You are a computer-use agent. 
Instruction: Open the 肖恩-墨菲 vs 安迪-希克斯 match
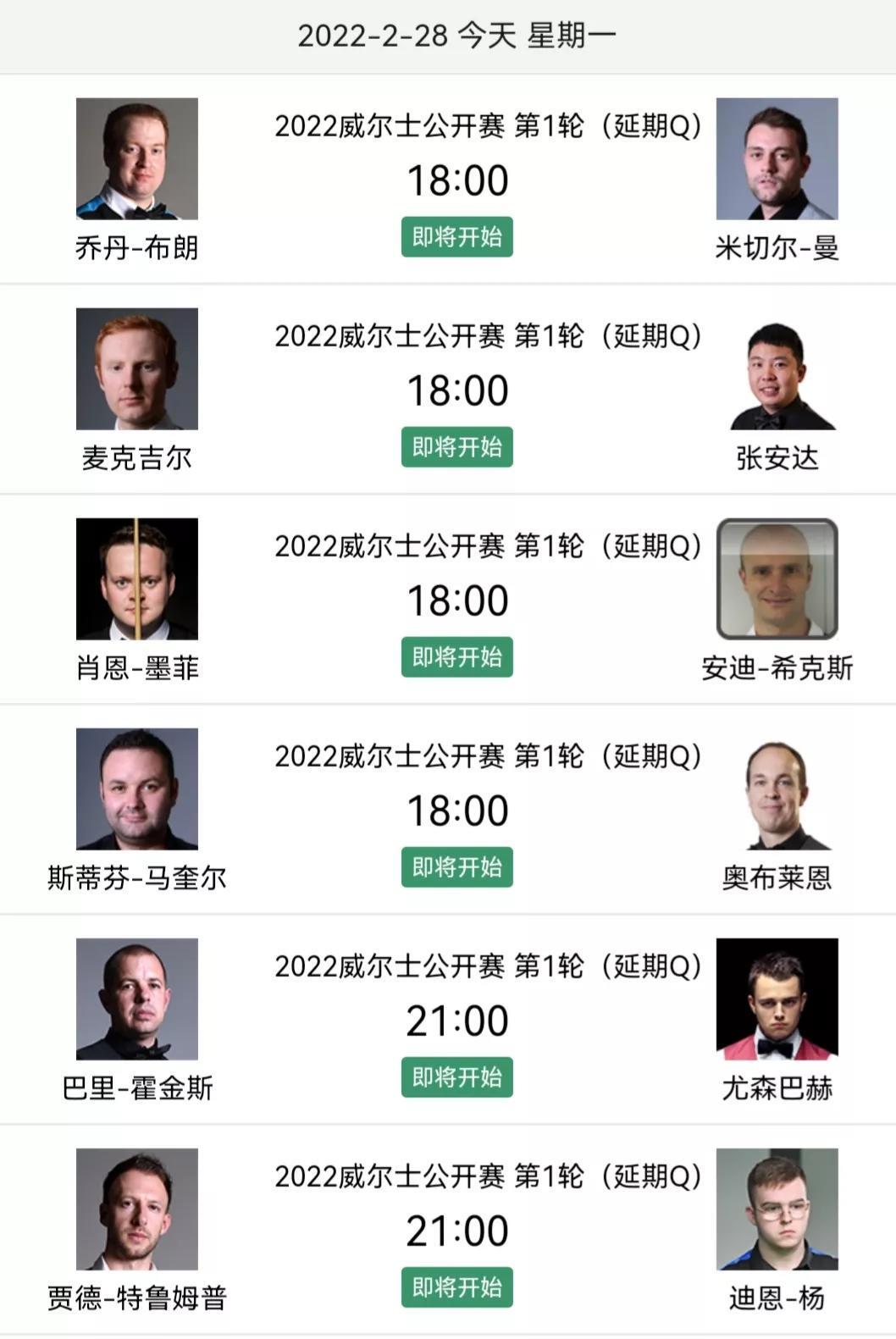coord(457,600)
